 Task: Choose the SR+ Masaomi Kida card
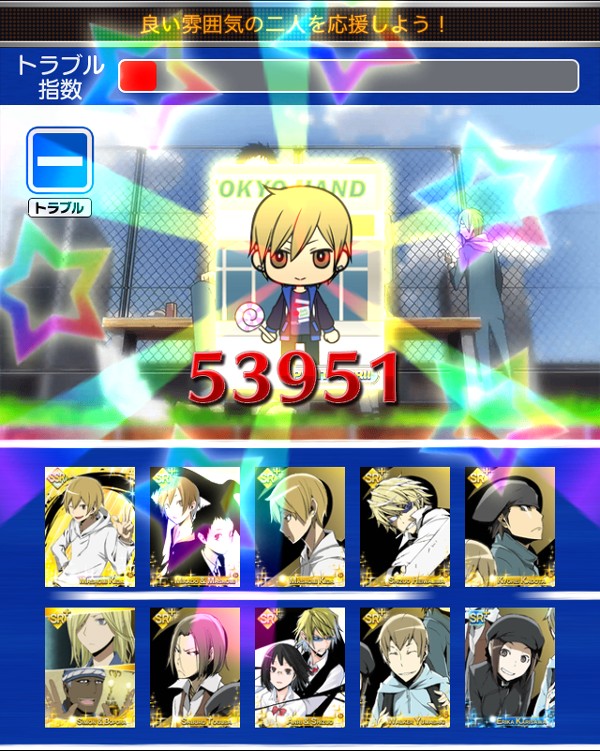(x=300, y=527)
